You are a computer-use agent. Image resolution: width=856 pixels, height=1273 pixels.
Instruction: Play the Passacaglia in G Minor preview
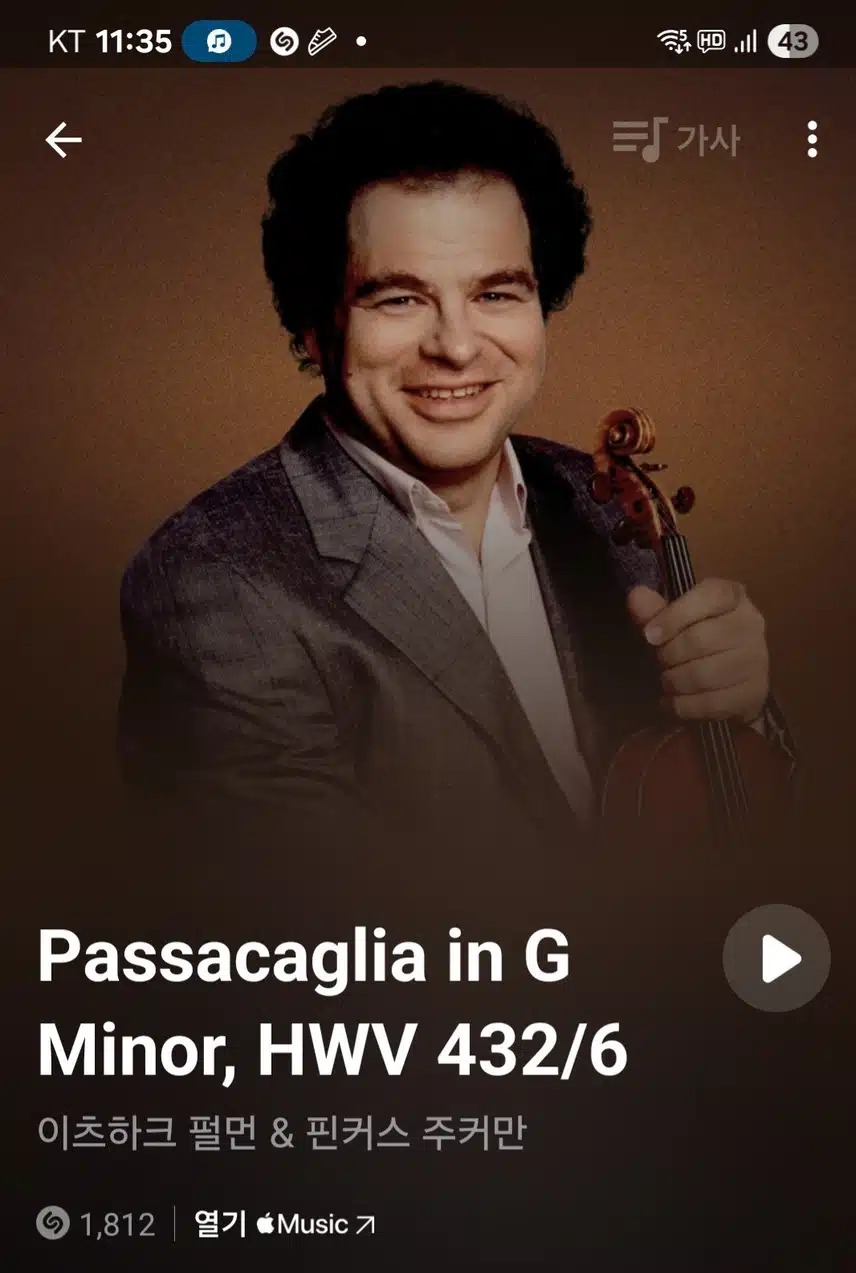click(777, 959)
